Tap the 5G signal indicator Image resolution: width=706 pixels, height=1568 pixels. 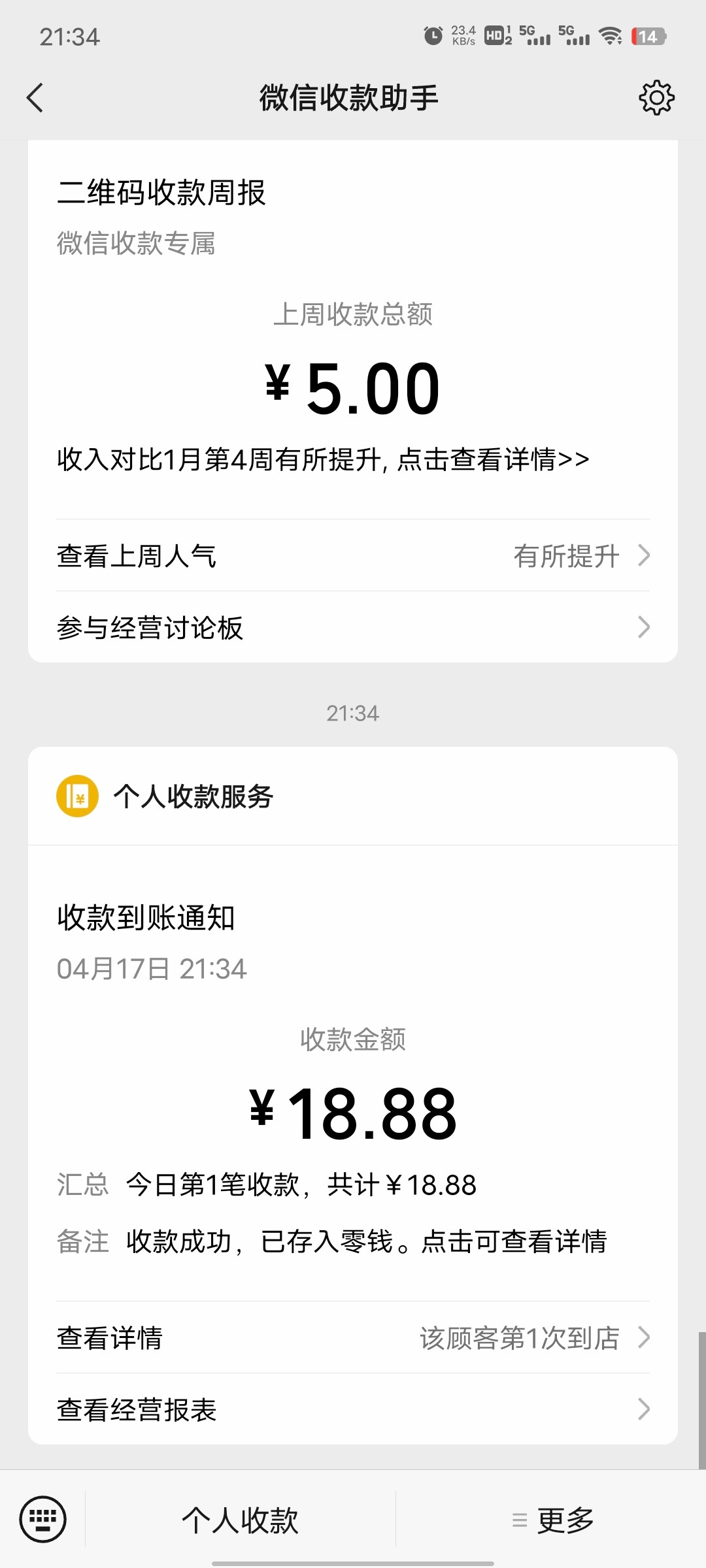coord(536,37)
